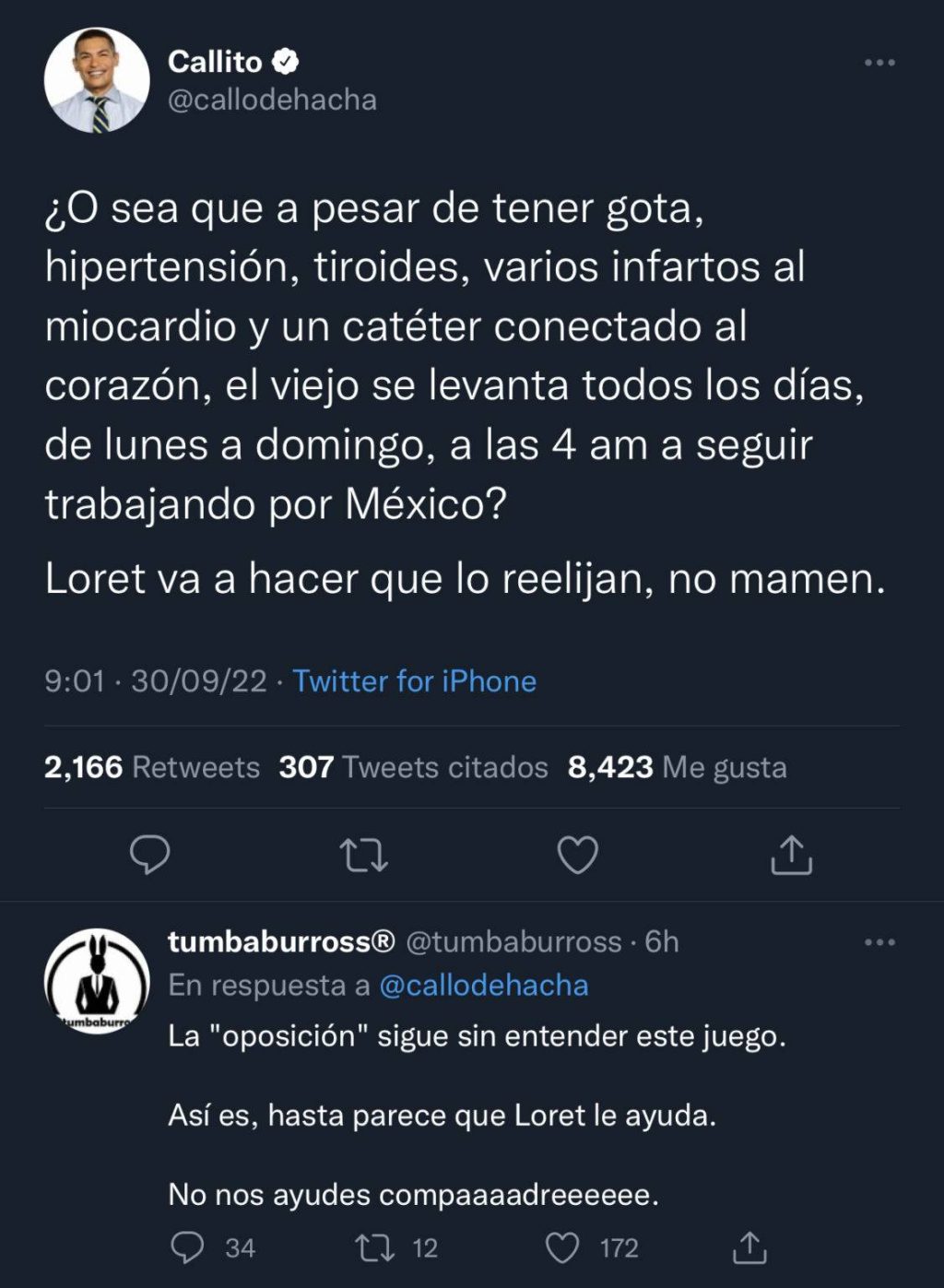Tap the Twitter for iPhone link
The image size is (944, 1288).
click(x=414, y=681)
